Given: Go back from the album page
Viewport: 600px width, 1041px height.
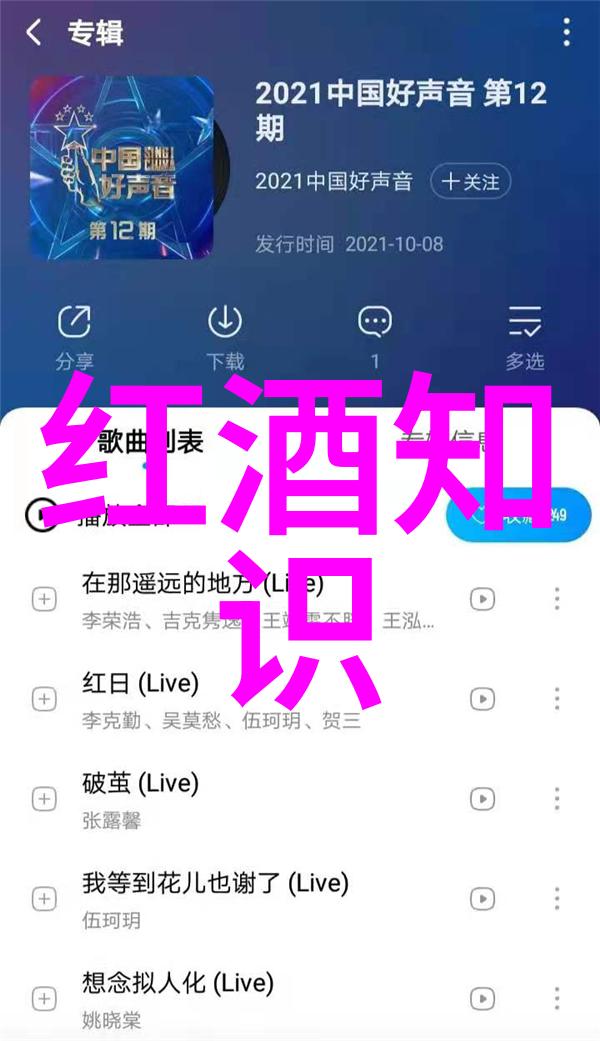Looking at the screenshot, I should coord(33,33).
